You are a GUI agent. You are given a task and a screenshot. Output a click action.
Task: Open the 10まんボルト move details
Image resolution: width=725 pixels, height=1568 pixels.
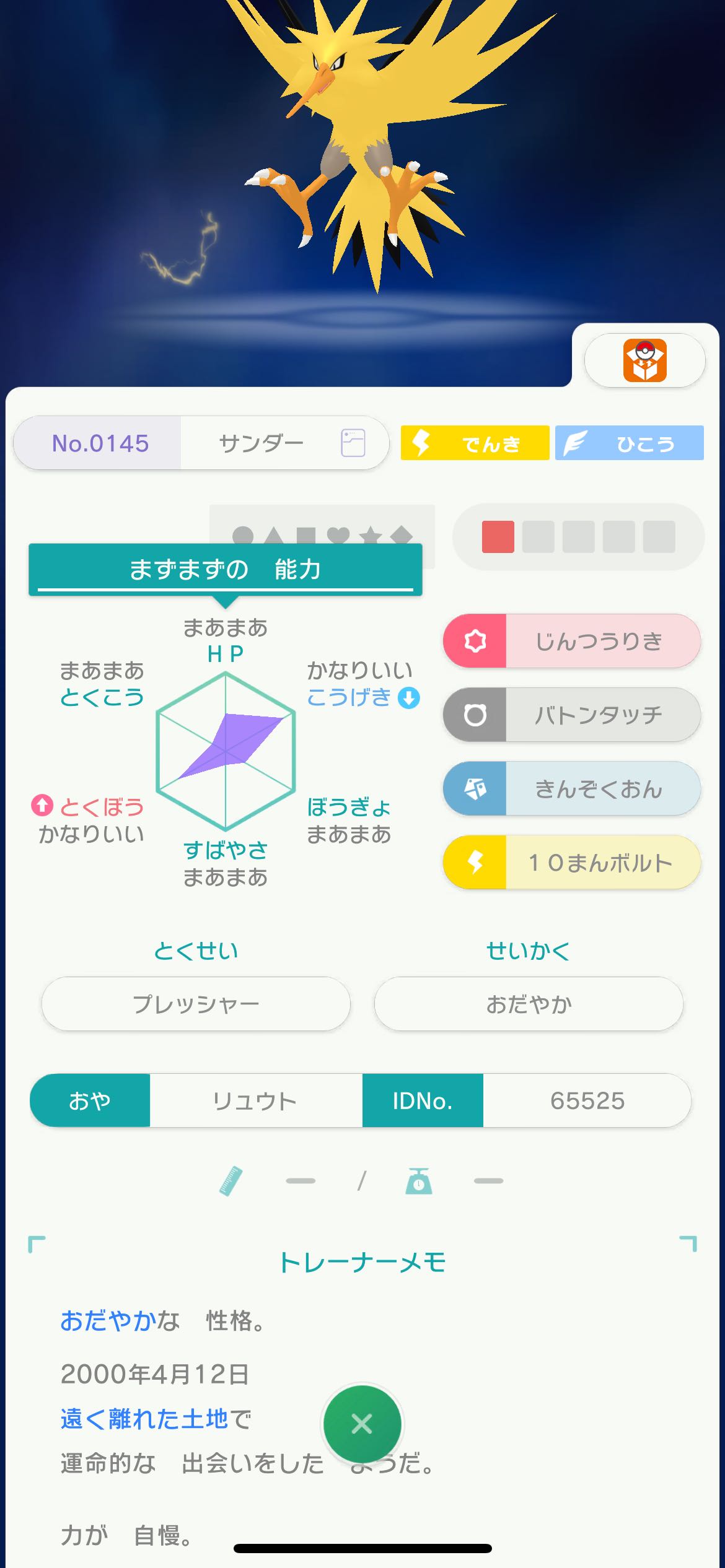pos(572,862)
